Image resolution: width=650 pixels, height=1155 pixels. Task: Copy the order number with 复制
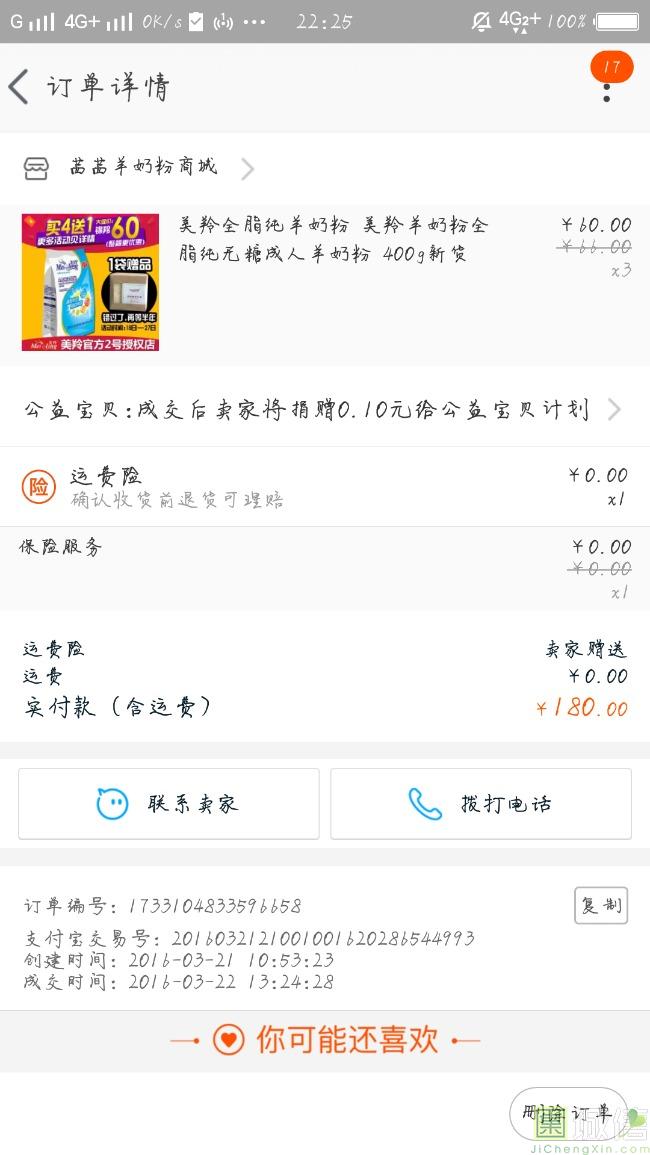tap(601, 905)
